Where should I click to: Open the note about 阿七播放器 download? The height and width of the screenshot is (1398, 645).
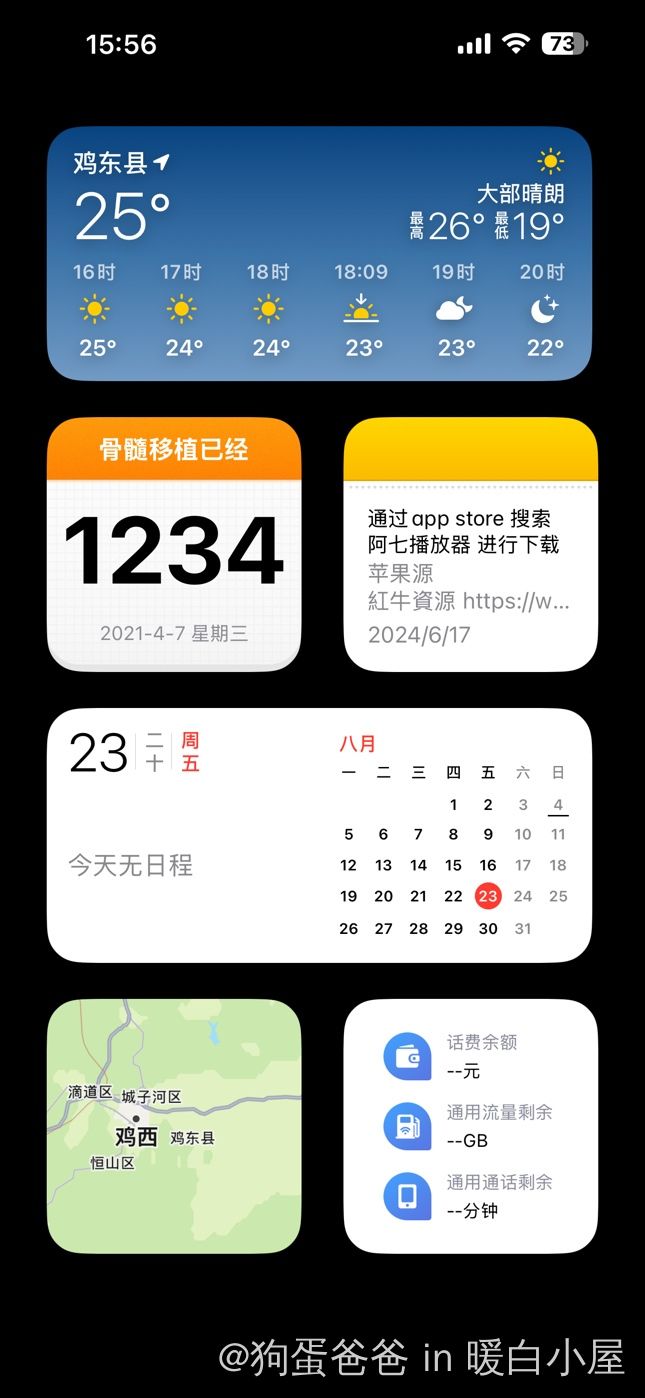click(x=470, y=545)
